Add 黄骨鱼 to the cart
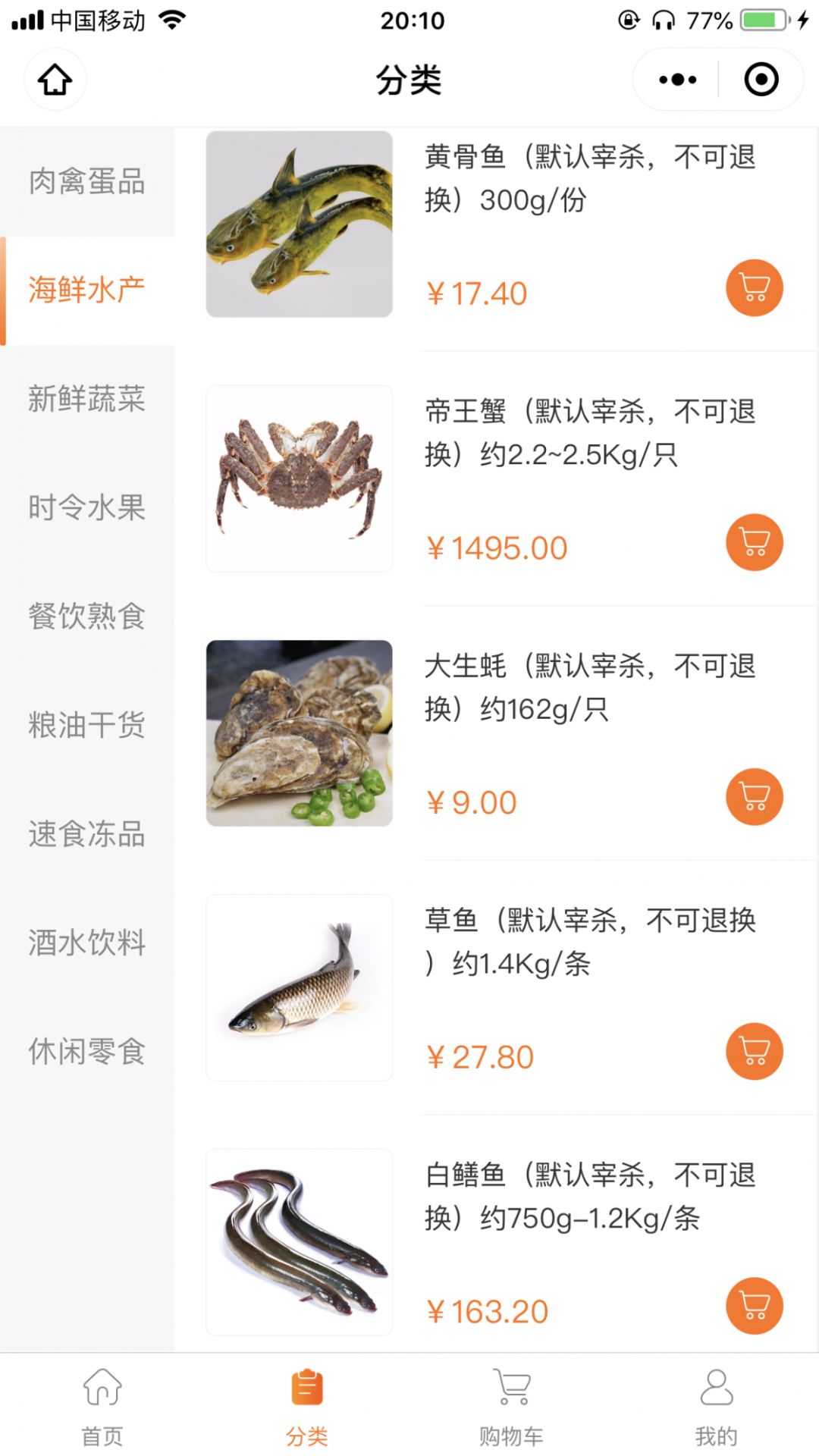Image resolution: width=819 pixels, height=1456 pixels. [755, 288]
